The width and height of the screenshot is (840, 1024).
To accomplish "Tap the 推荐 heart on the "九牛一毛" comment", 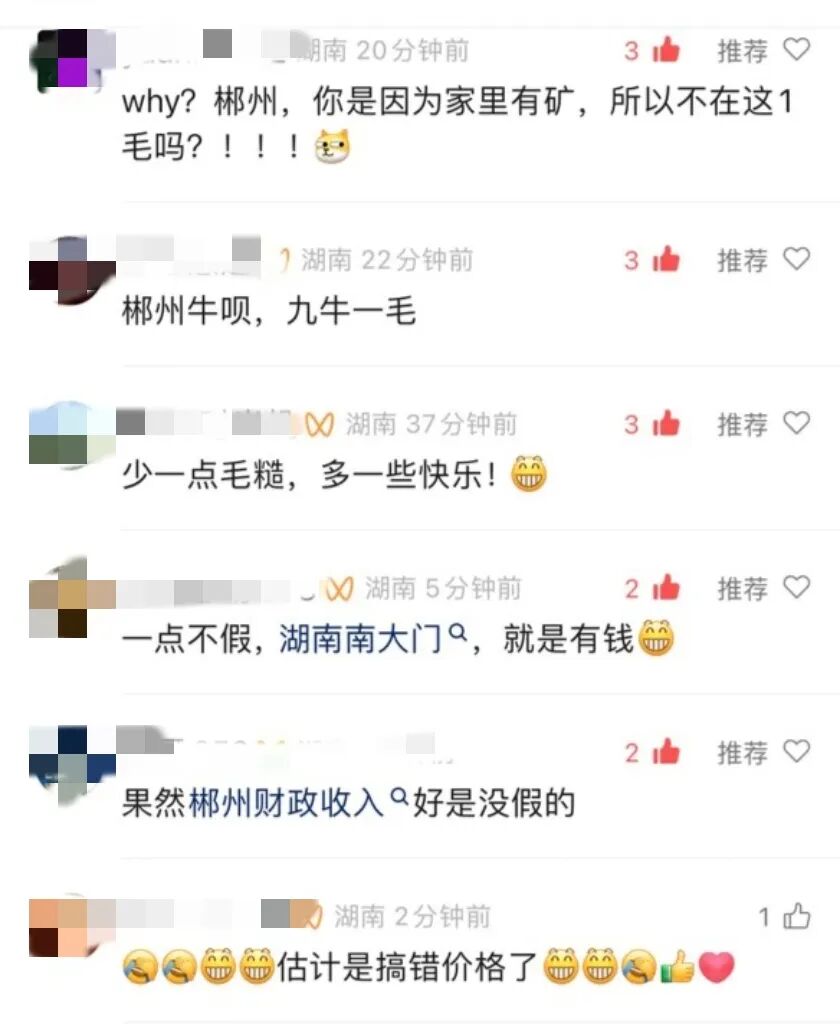I will pyautogui.click(x=796, y=260).
